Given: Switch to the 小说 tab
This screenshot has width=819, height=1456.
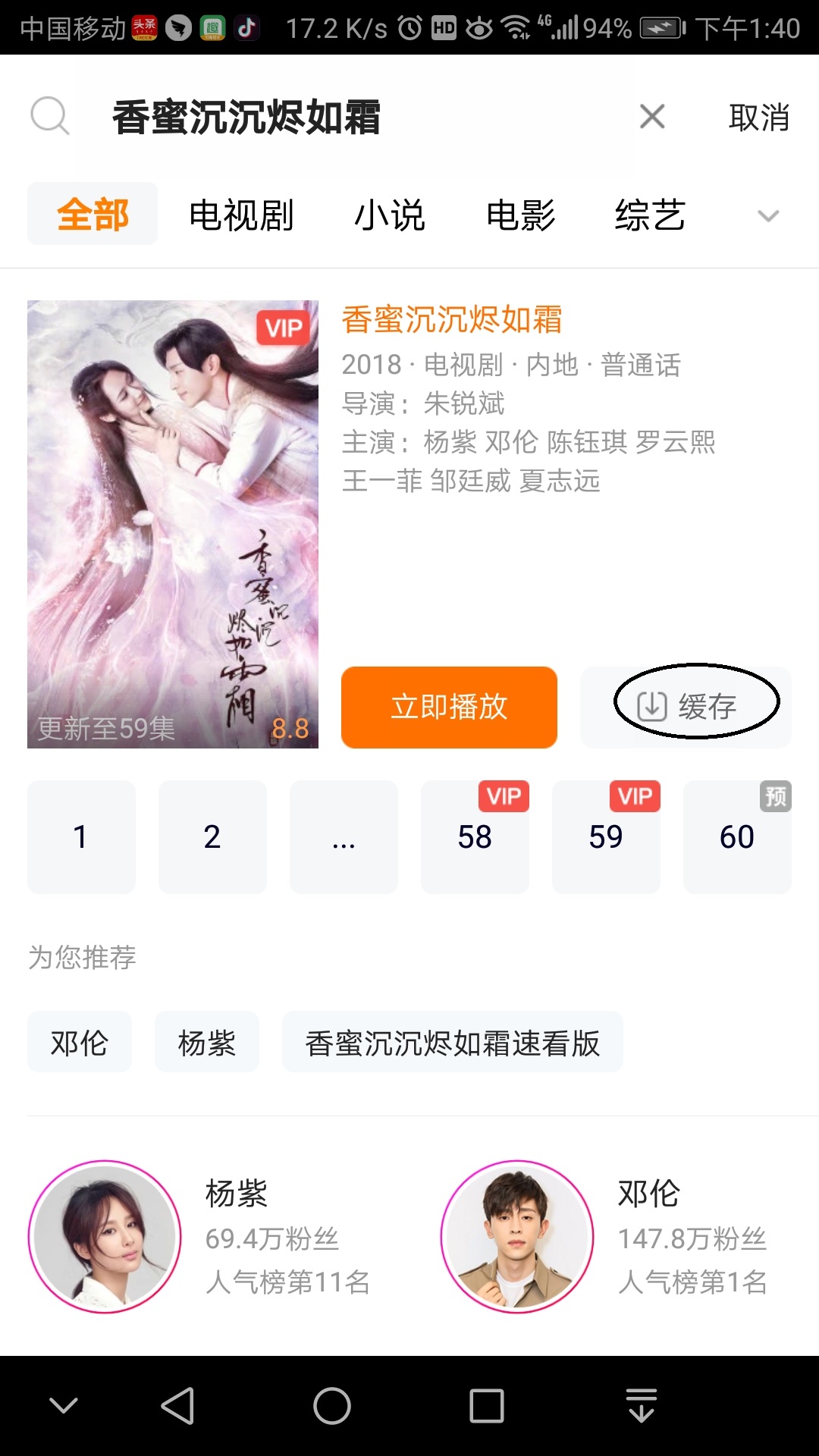Looking at the screenshot, I should tap(390, 215).
